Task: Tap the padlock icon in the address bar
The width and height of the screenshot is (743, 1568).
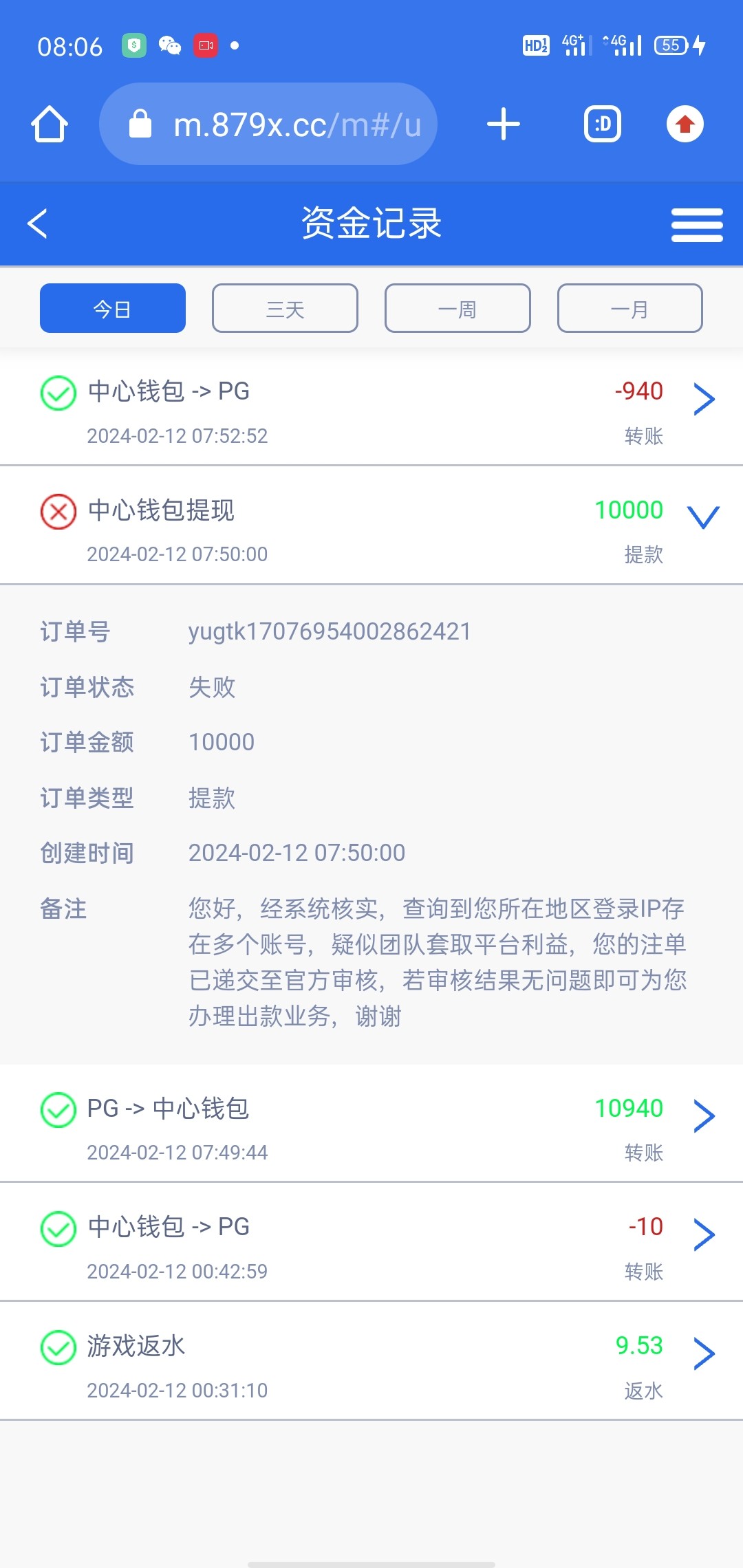Action: (x=140, y=124)
